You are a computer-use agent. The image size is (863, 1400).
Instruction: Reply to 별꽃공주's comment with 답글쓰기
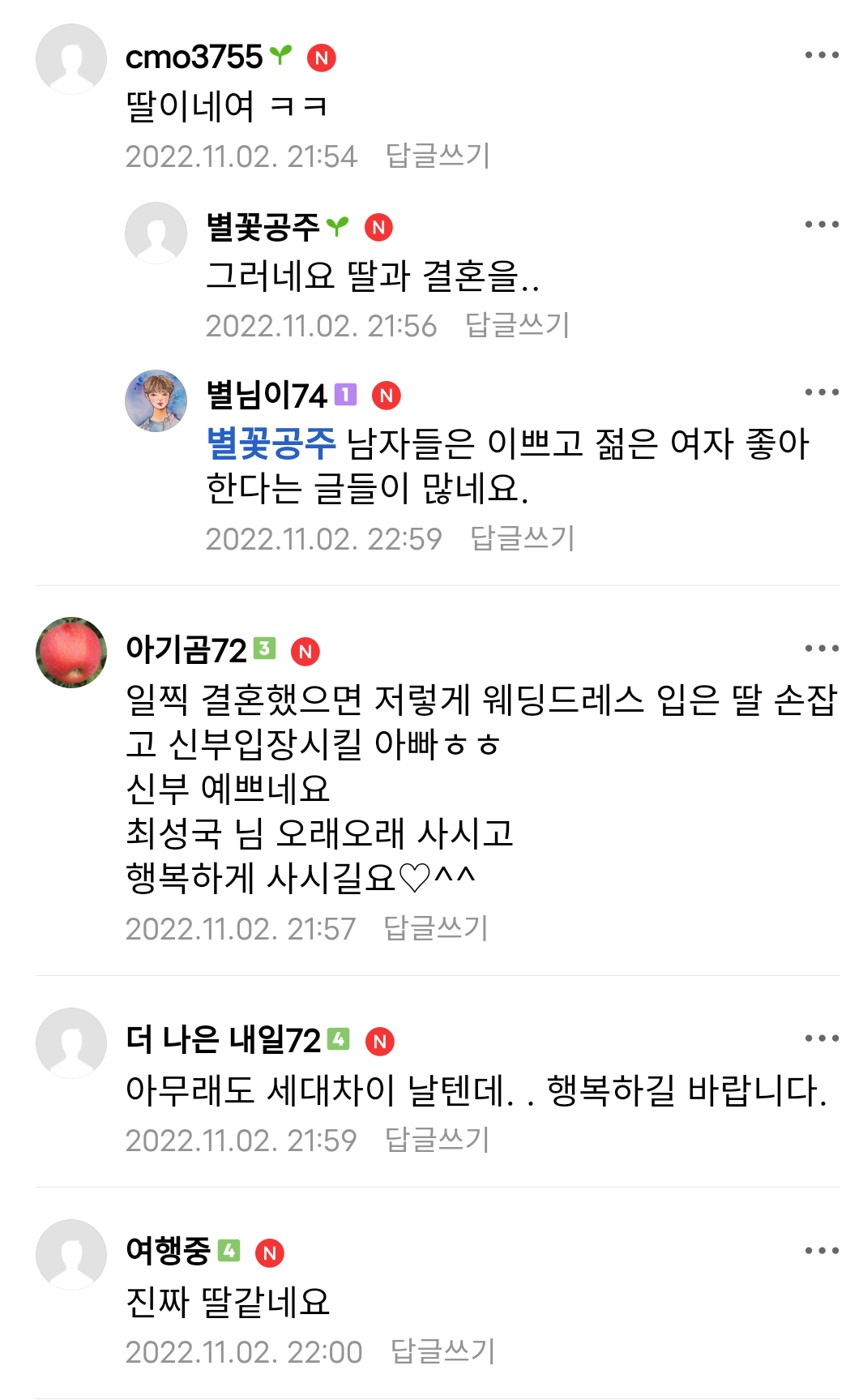(x=517, y=325)
